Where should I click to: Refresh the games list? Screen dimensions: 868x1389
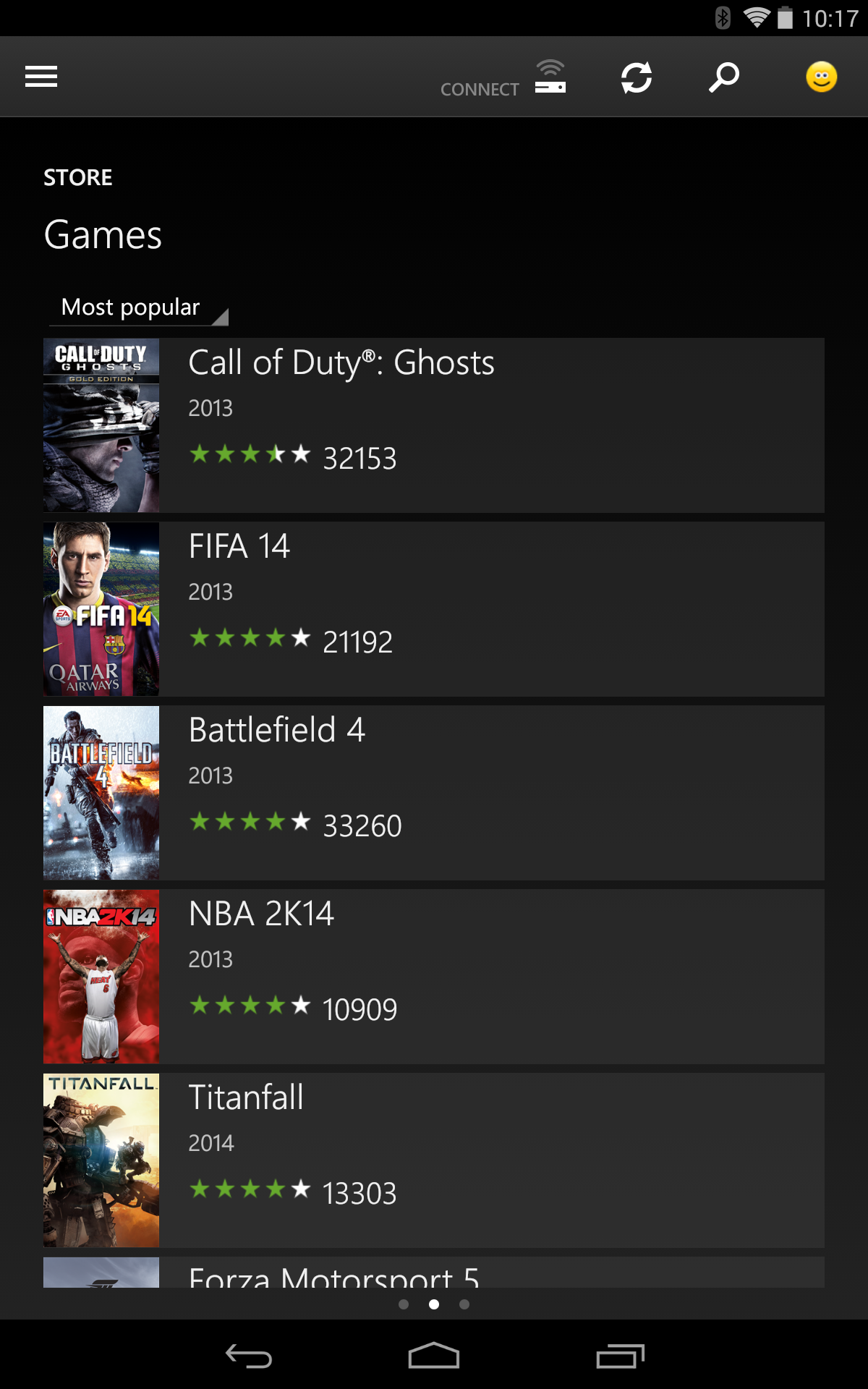(636, 76)
